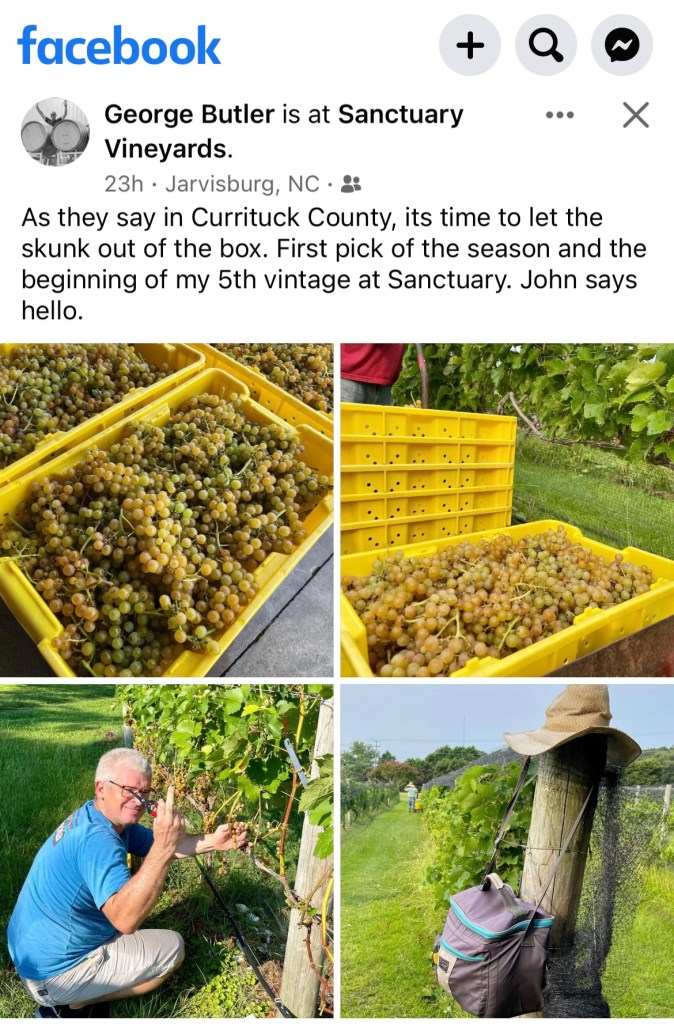Open the photo of hat on post
Viewport: 674px width, 1024px height.
tap(507, 850)
